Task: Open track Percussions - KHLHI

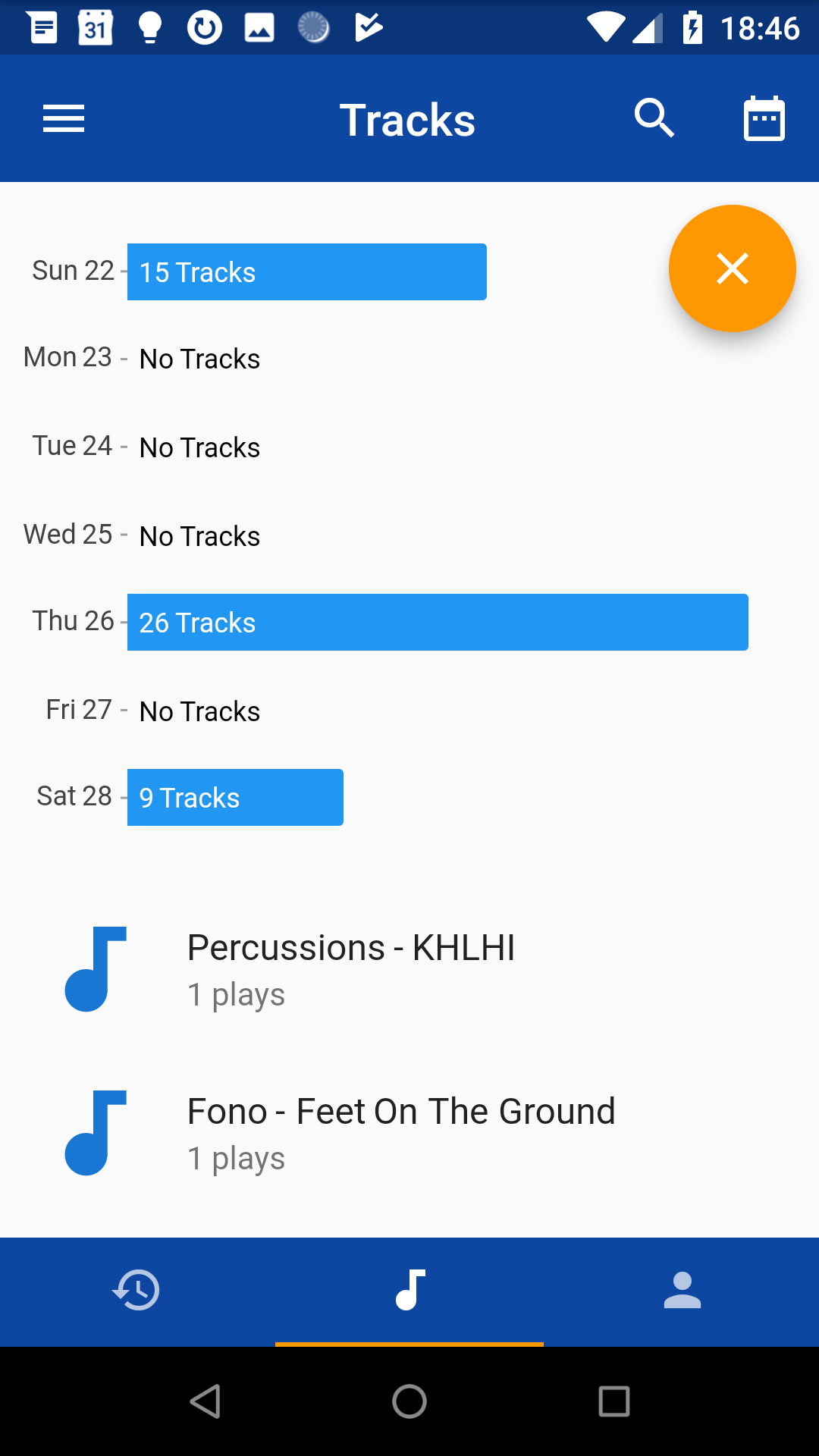Action: (x=409, y=969)
